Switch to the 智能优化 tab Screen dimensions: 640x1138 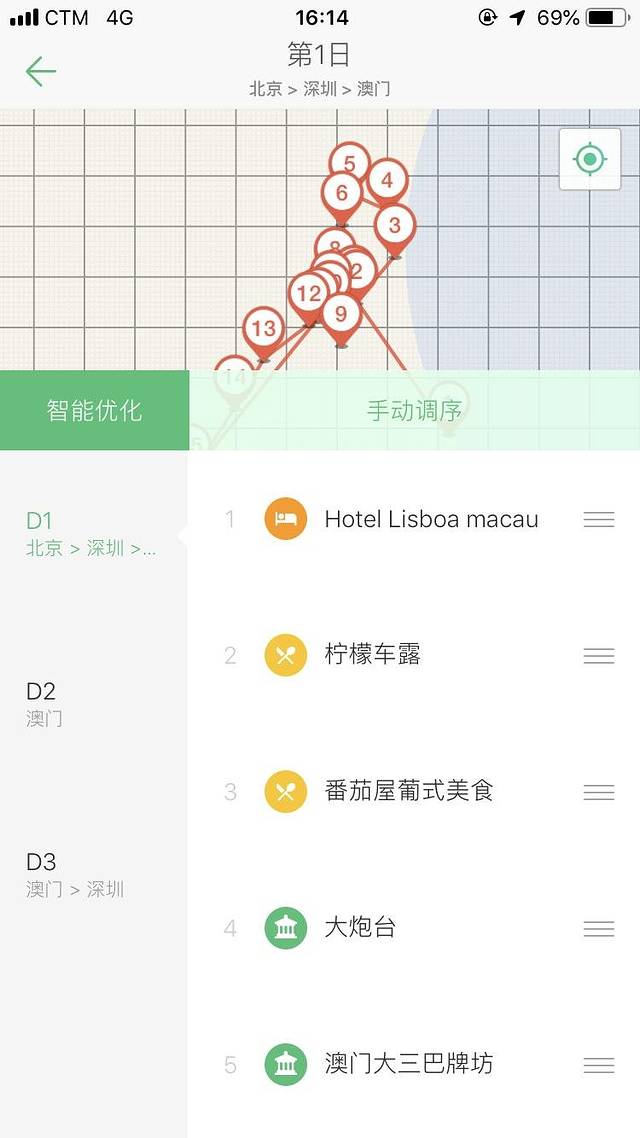click(x=94, y=410)
